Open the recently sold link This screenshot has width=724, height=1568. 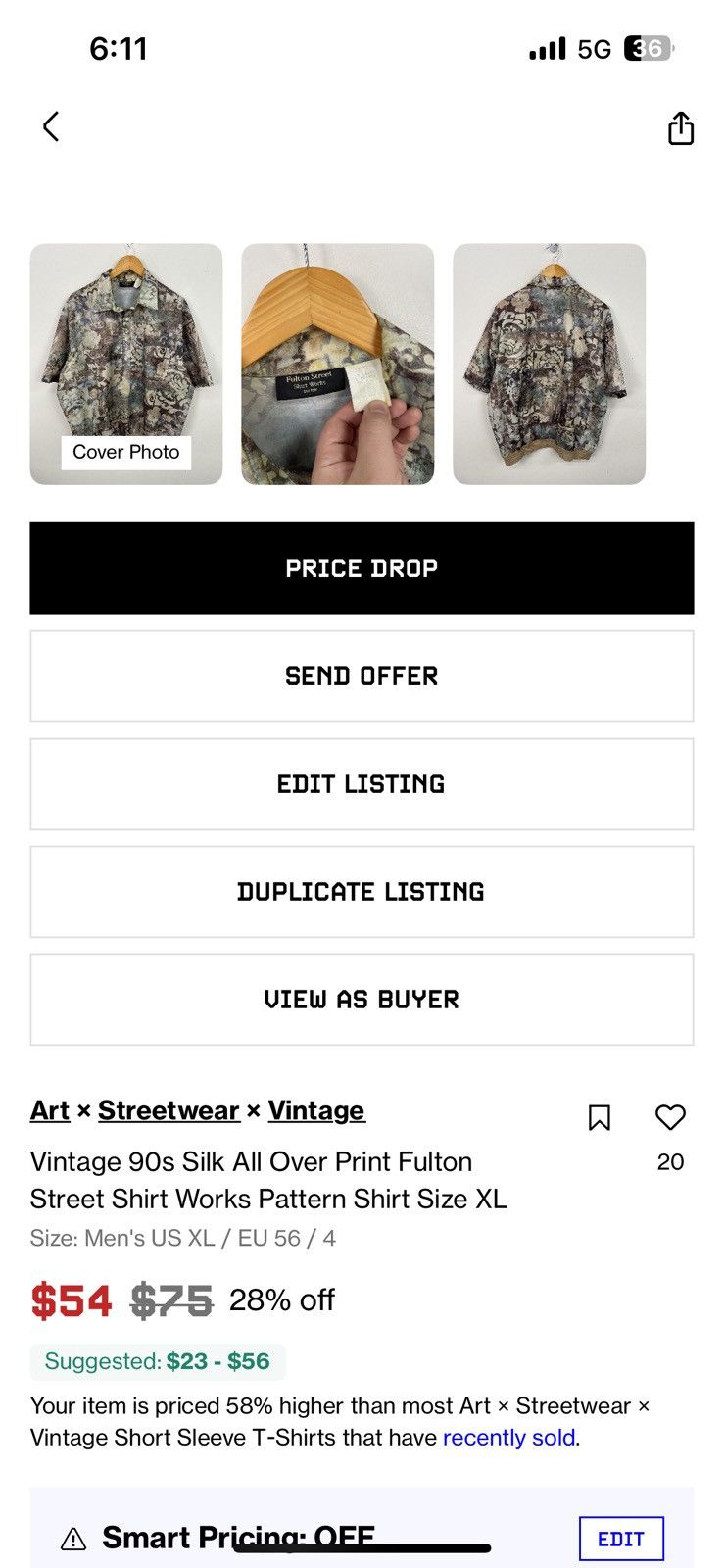pos(511,1438)
